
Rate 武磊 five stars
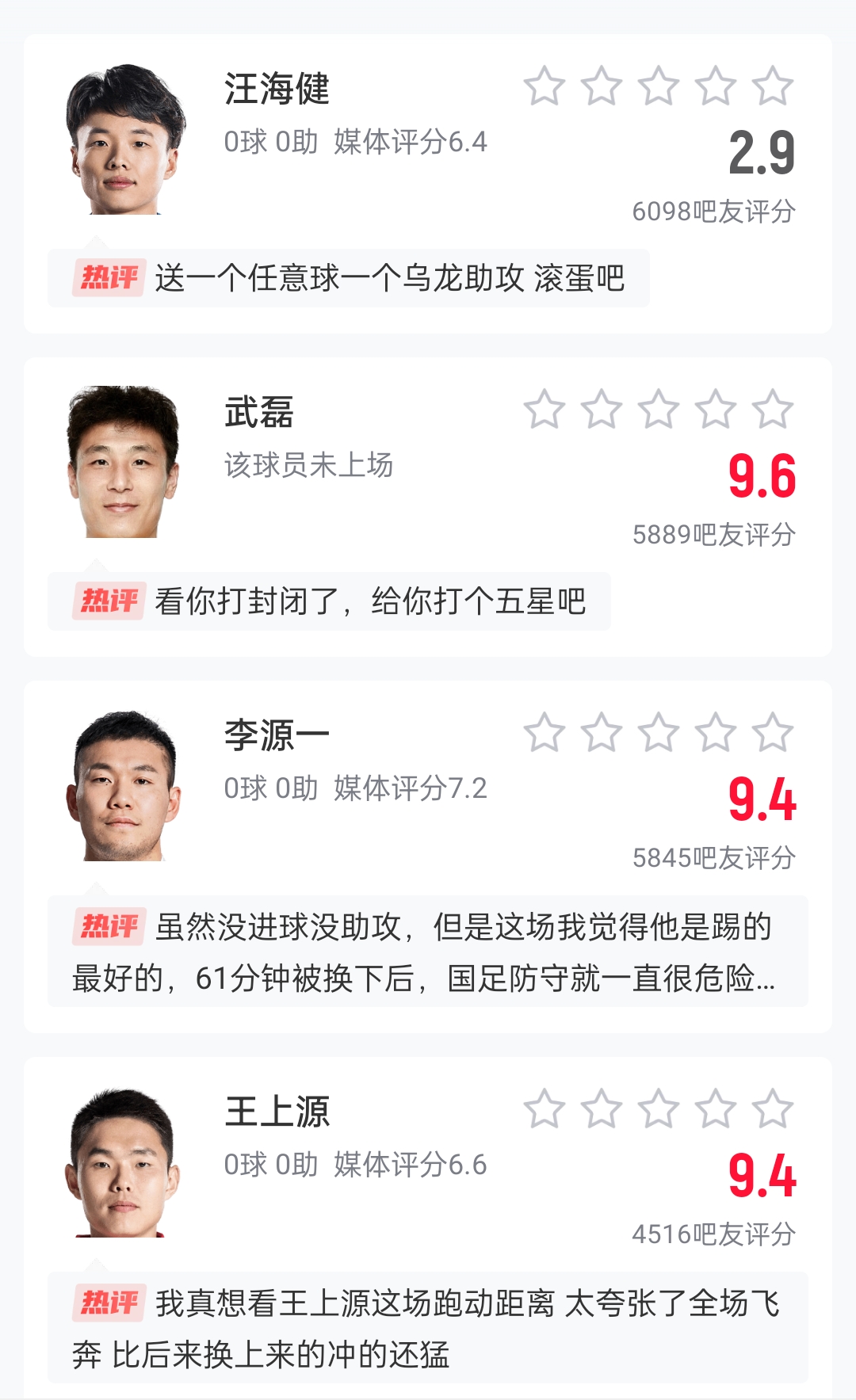(x=773, y=410)
